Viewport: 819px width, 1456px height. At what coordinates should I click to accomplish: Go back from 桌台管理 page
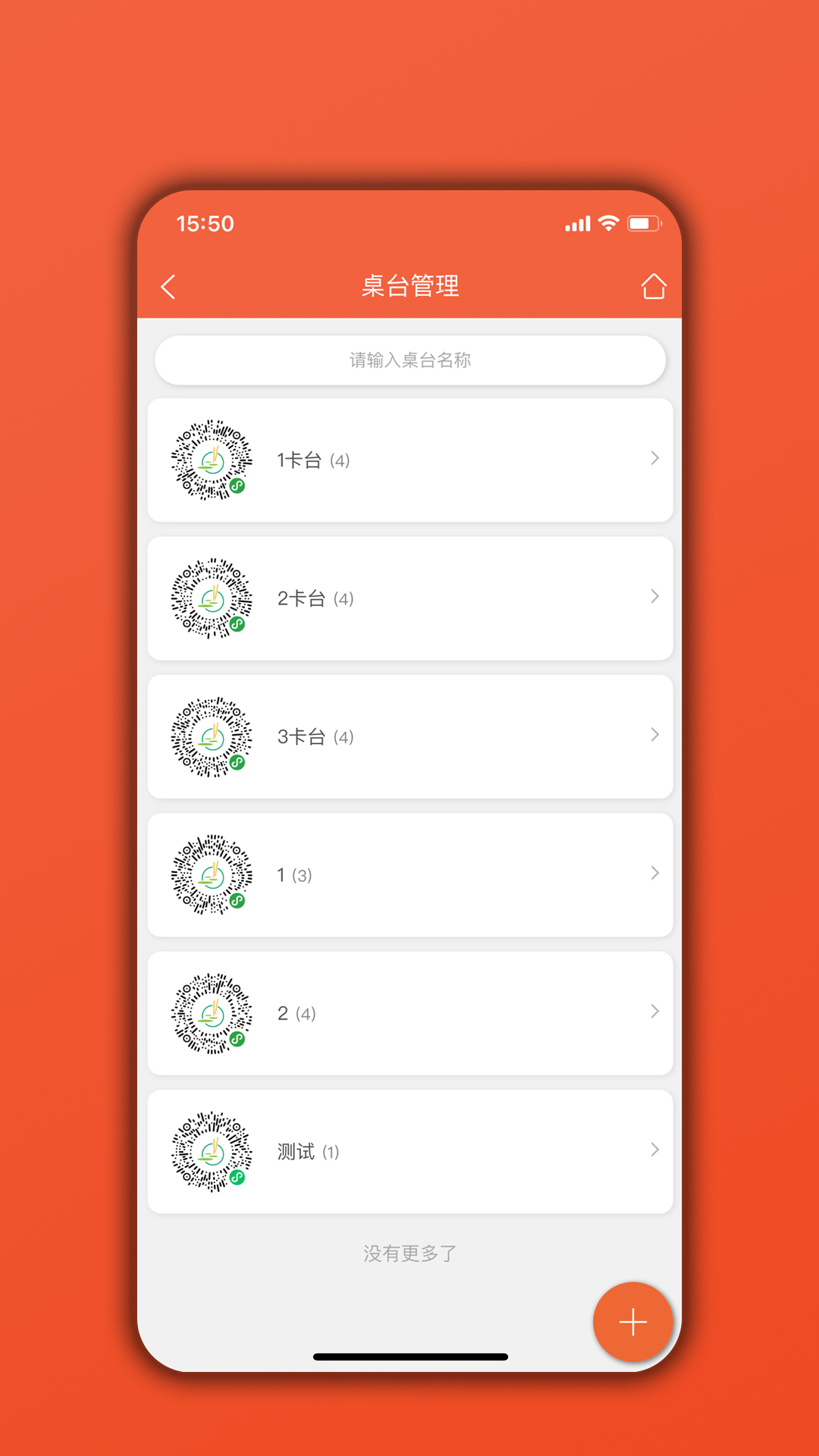[169, 287]
